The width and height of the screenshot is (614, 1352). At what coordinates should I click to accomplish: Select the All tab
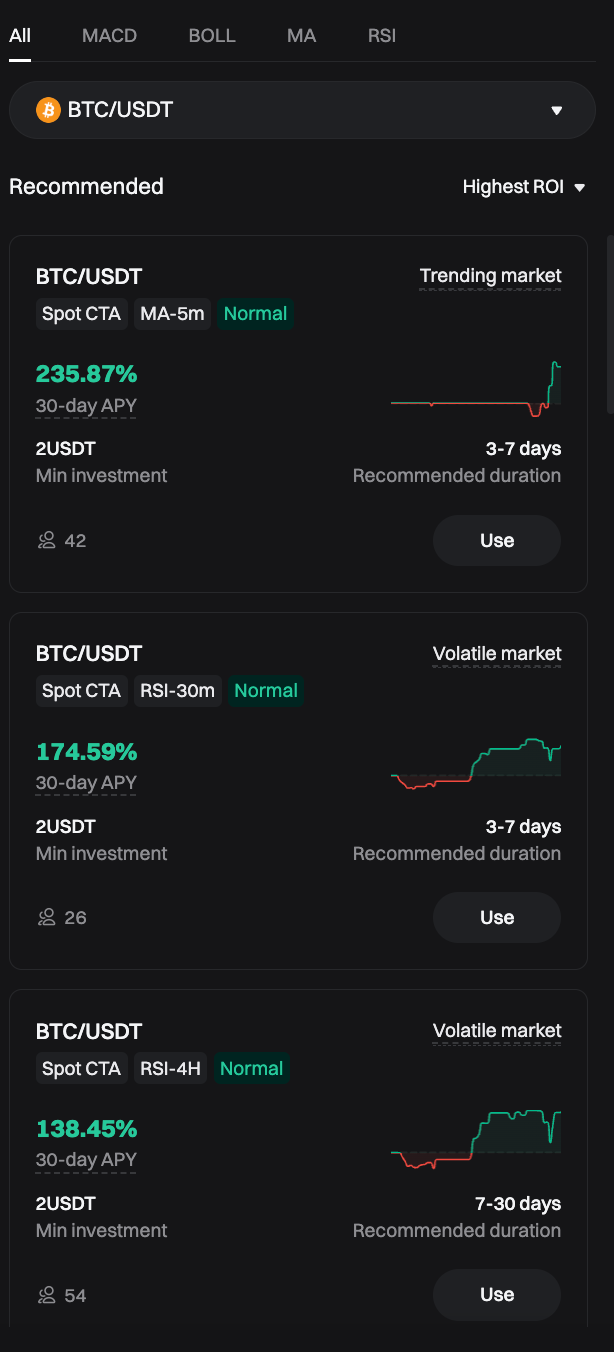coord(20,36)
